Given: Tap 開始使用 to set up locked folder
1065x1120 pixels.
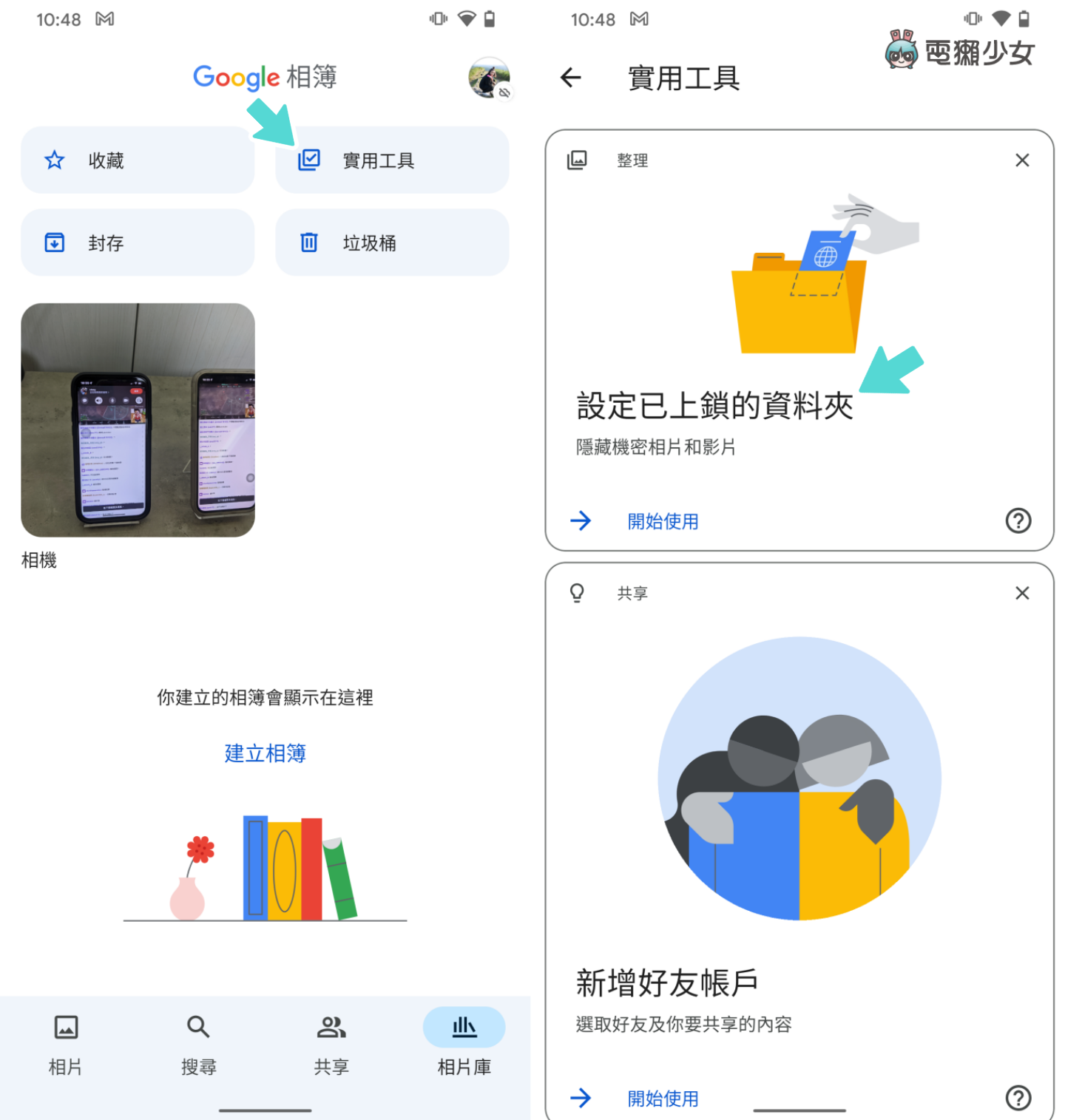Looking at the screenshot, I should pyautogui.click(x=662, y=521).
